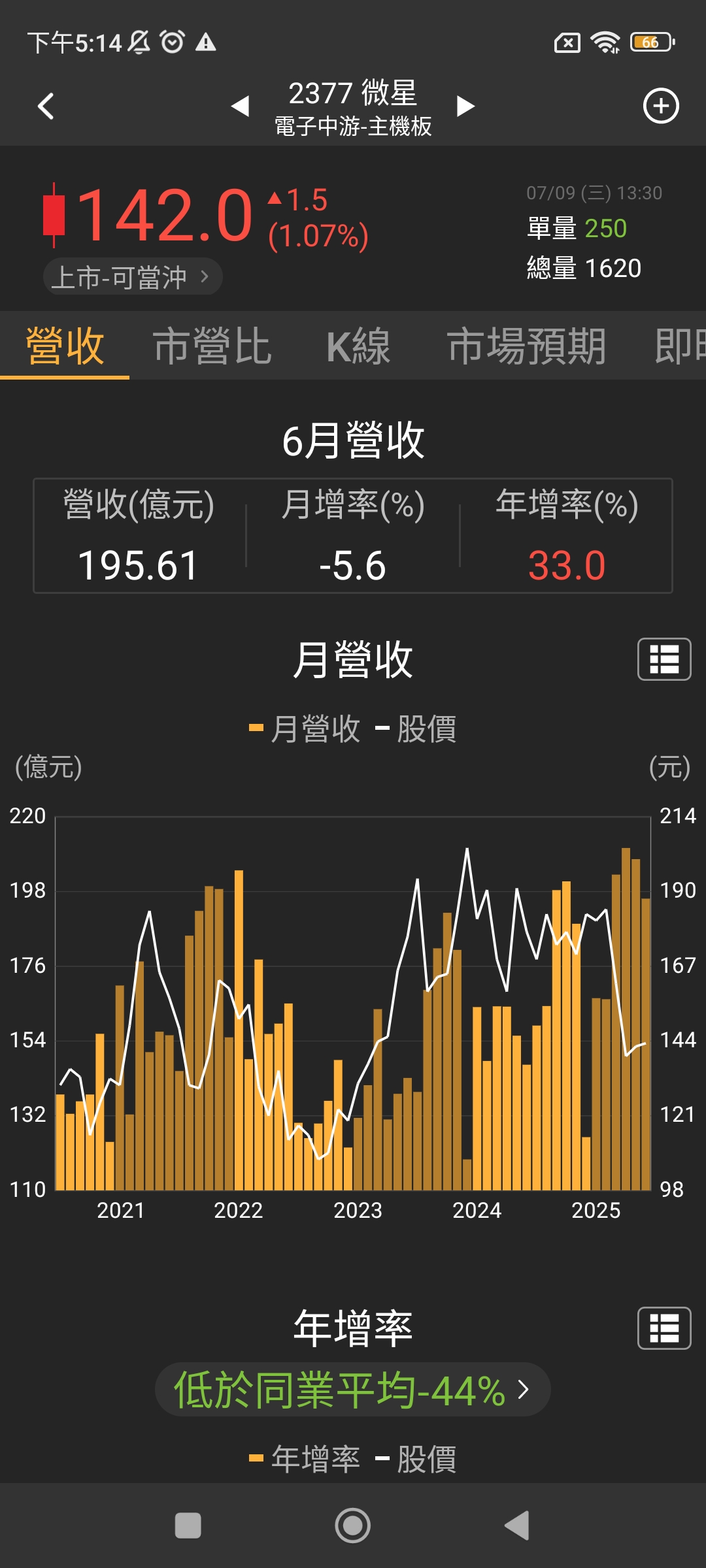Viewport: 706px width, 1568px height.
Task: Add 2377 微星 to watchlist
Action: tap(661, 106)
